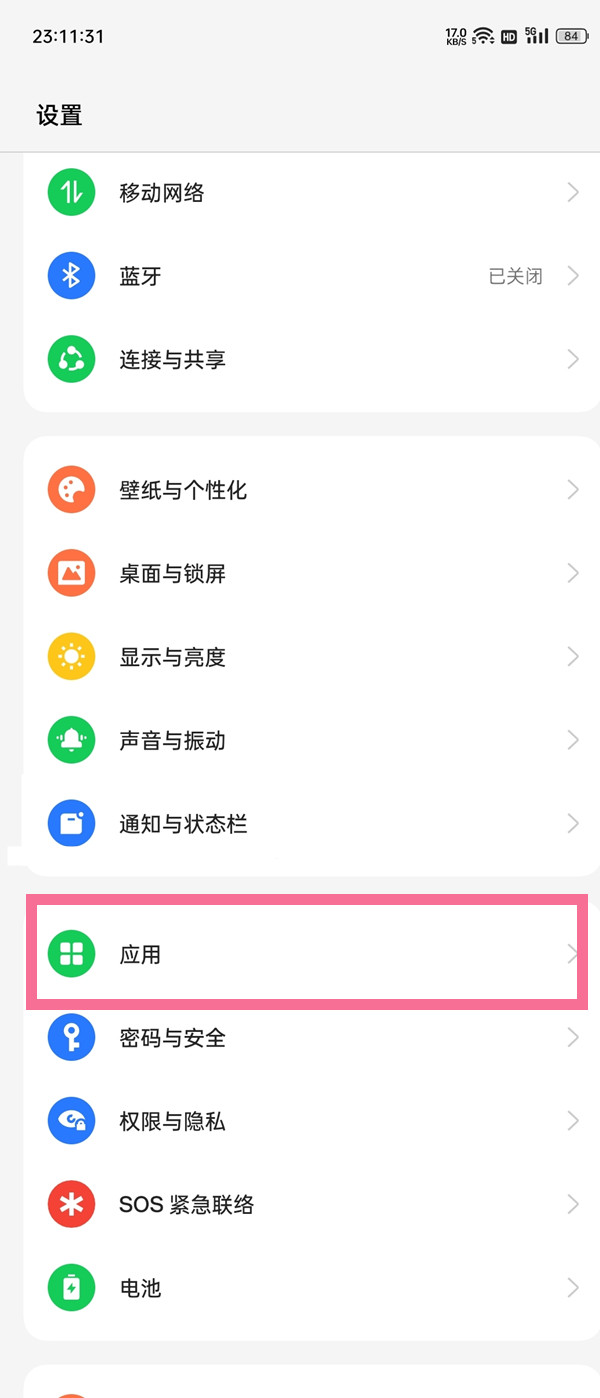Open 移动网络 settings

tap(300, 193)
